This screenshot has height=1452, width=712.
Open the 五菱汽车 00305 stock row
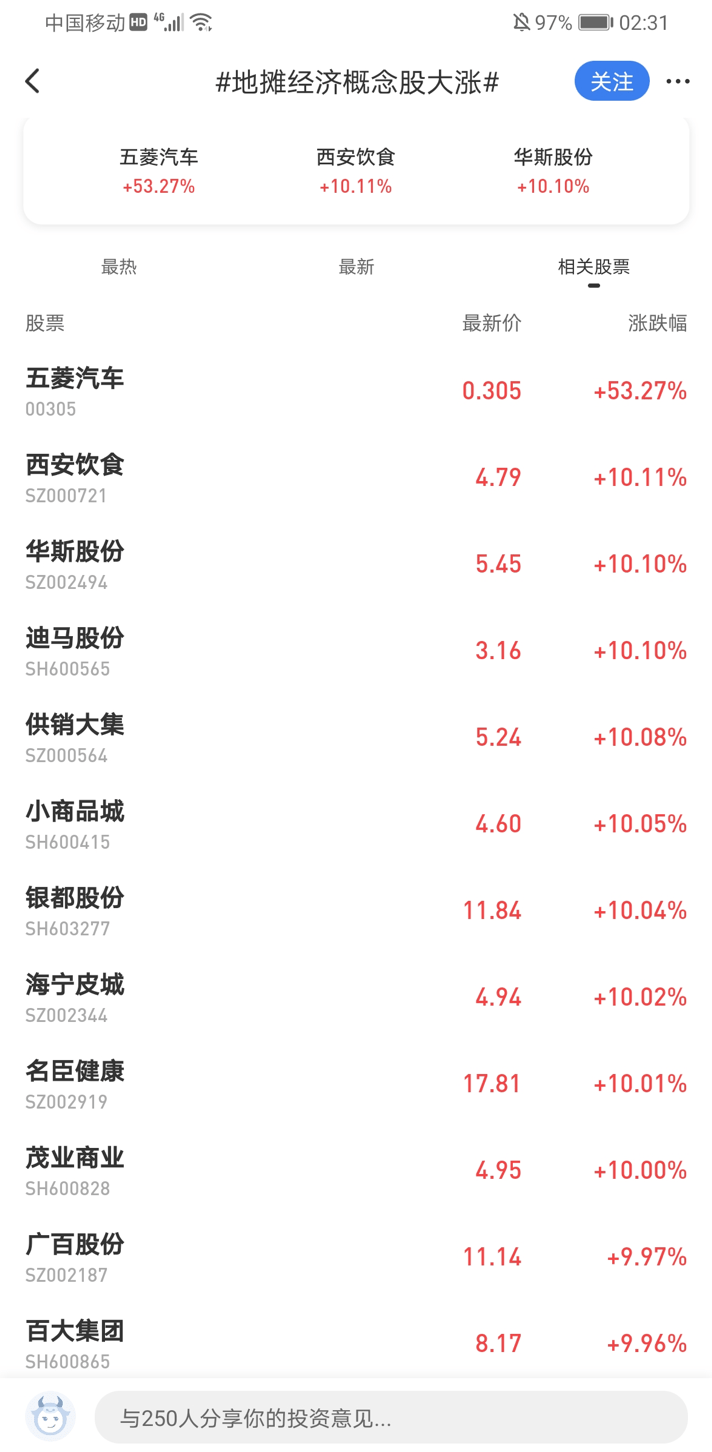point(356,391)
